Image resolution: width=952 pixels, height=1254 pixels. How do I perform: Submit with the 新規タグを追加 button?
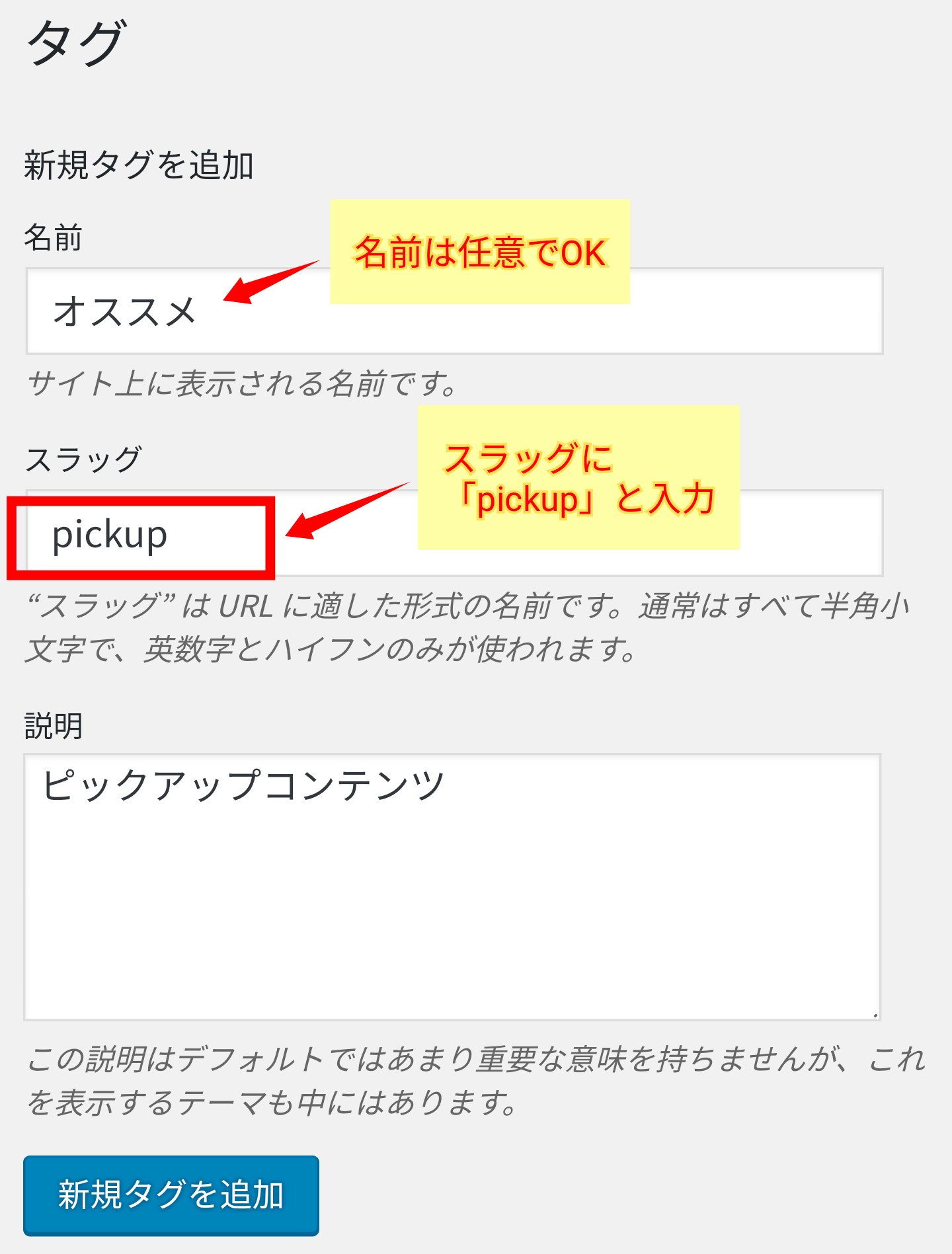click(x=171, y=1195)
